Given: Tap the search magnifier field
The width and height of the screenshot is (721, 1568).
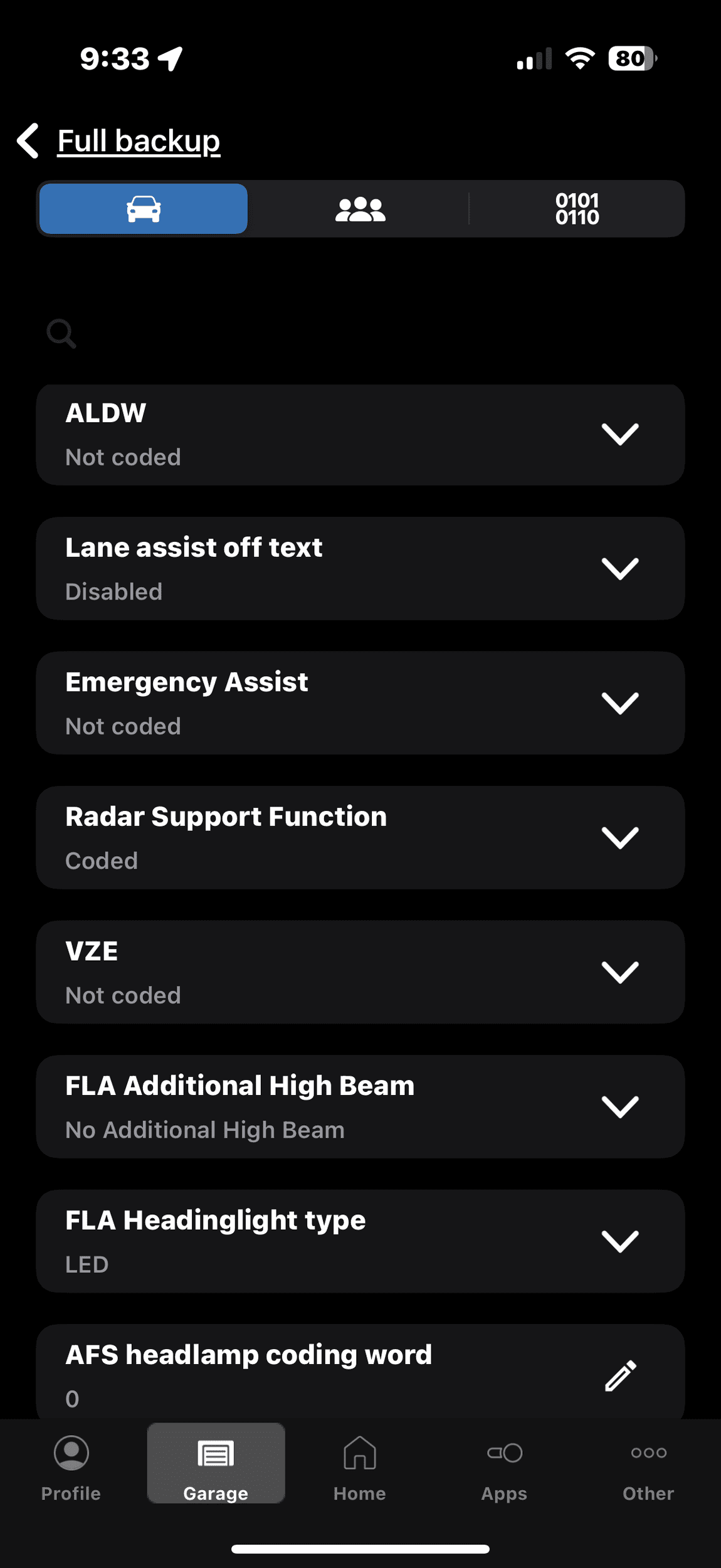Looking at the screenshot, I should pos(61,333).
